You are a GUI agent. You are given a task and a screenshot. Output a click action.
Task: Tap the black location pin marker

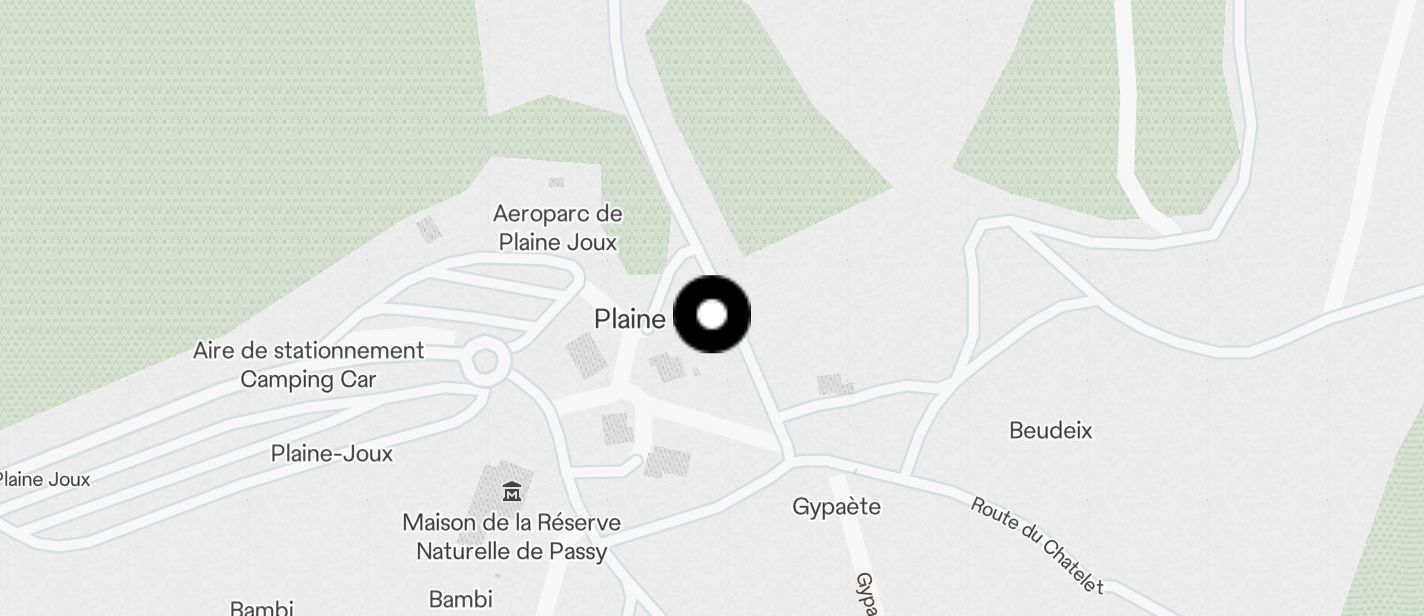tap(712, 315)
